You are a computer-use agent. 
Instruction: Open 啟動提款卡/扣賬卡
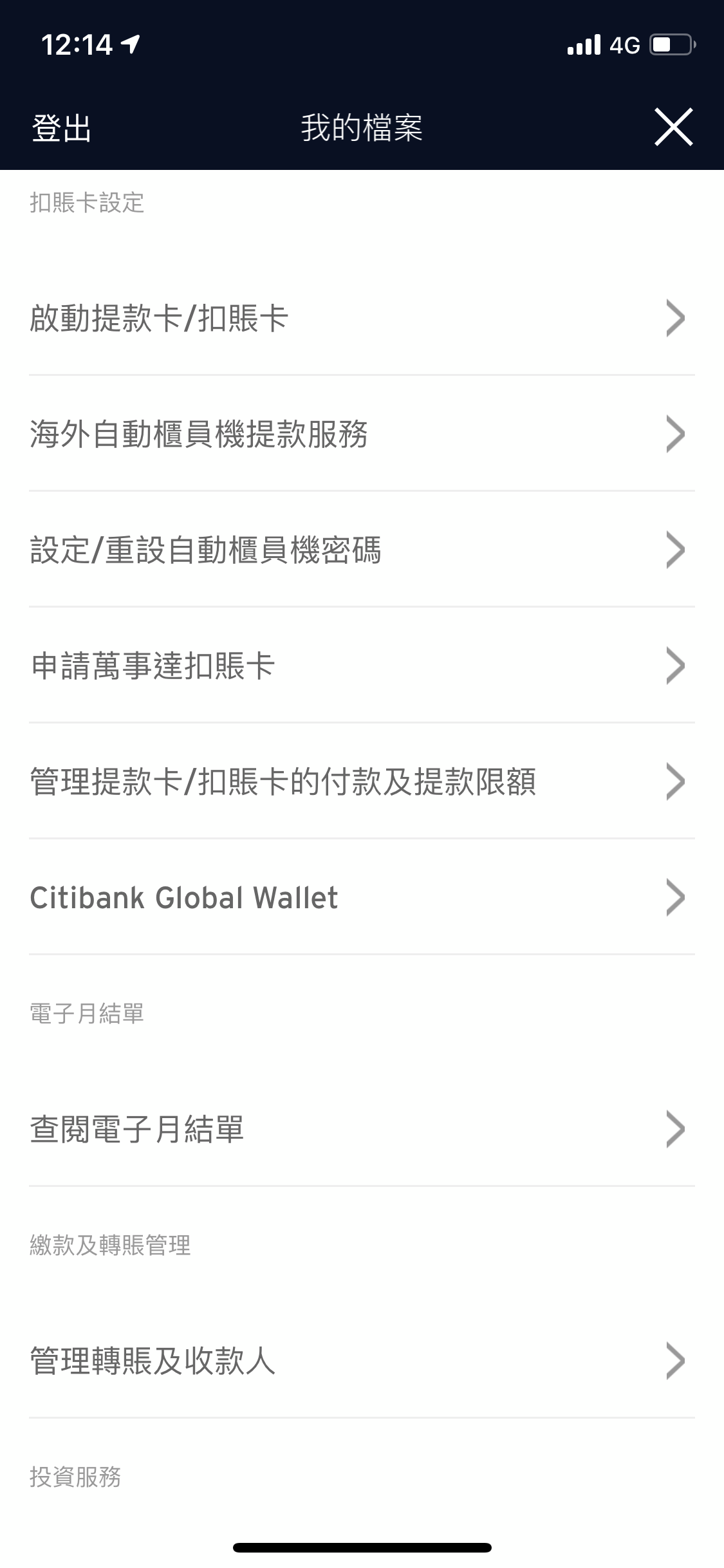click(362, 318)
